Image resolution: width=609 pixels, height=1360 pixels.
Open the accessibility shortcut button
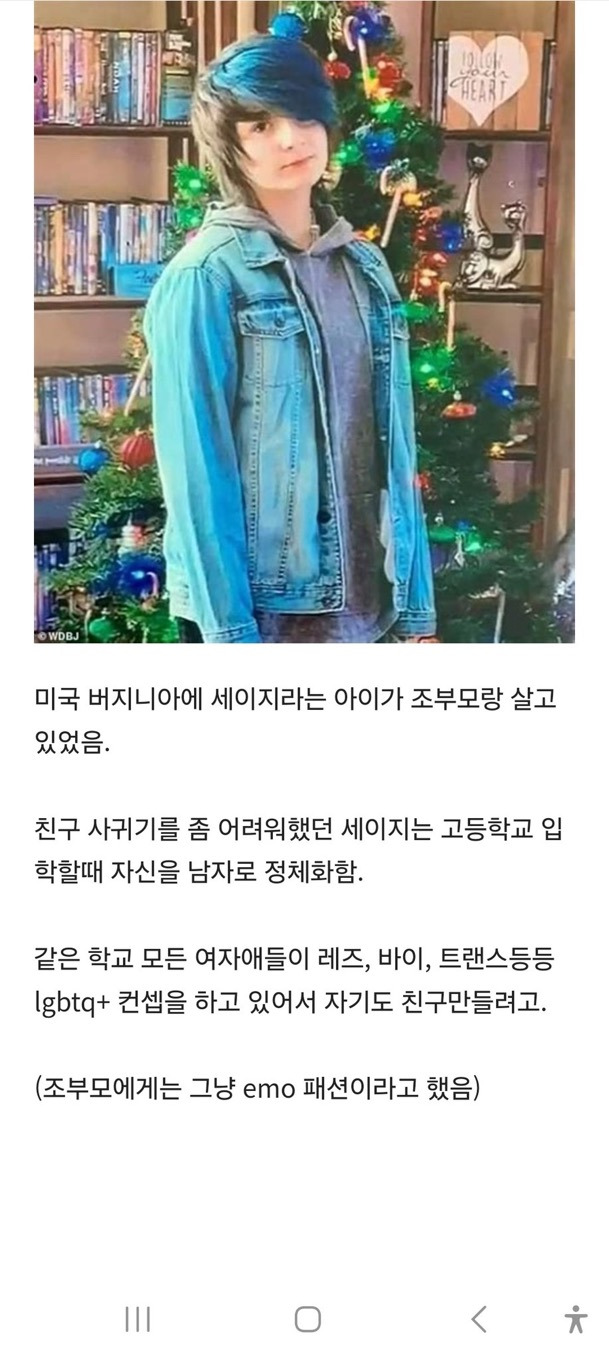tap(575, 1319)
